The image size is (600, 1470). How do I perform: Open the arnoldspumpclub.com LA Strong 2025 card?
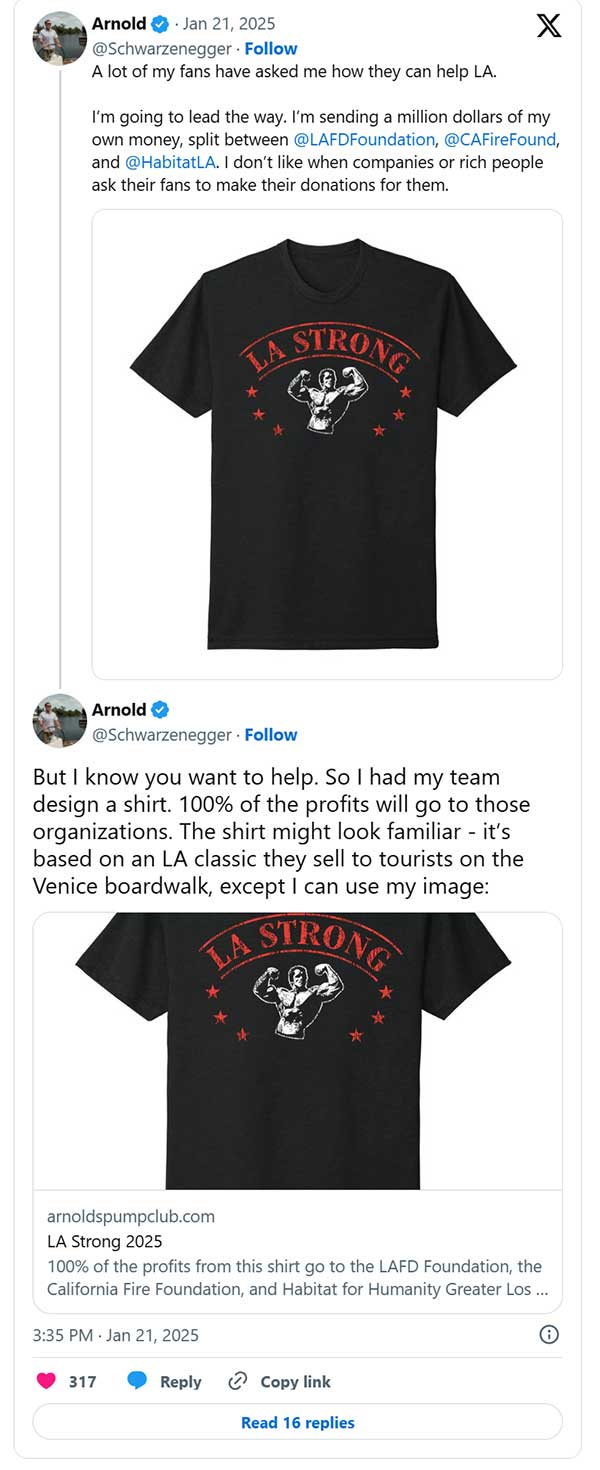tap(297, 1254)
